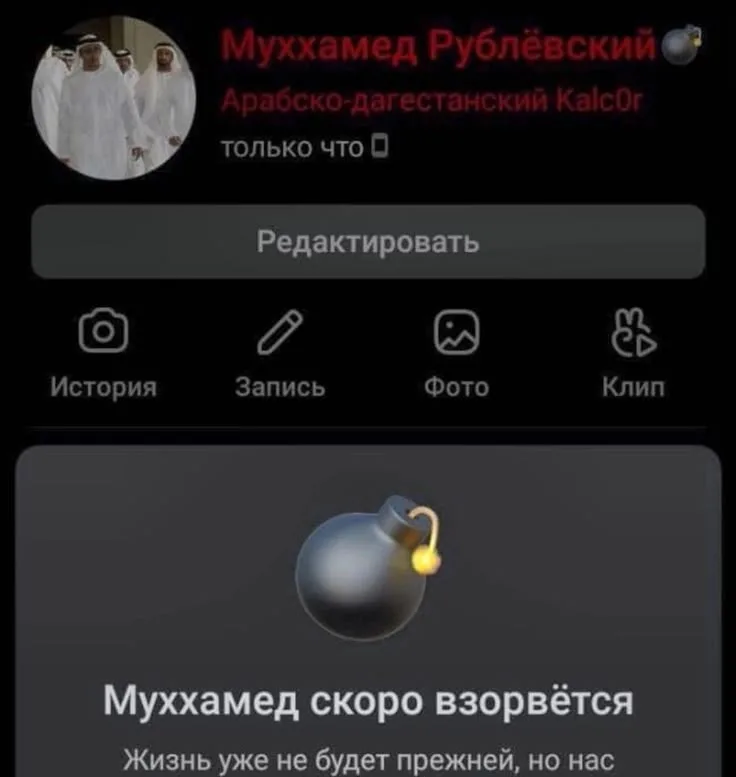Tap the Редактировать button

point(368,241)
